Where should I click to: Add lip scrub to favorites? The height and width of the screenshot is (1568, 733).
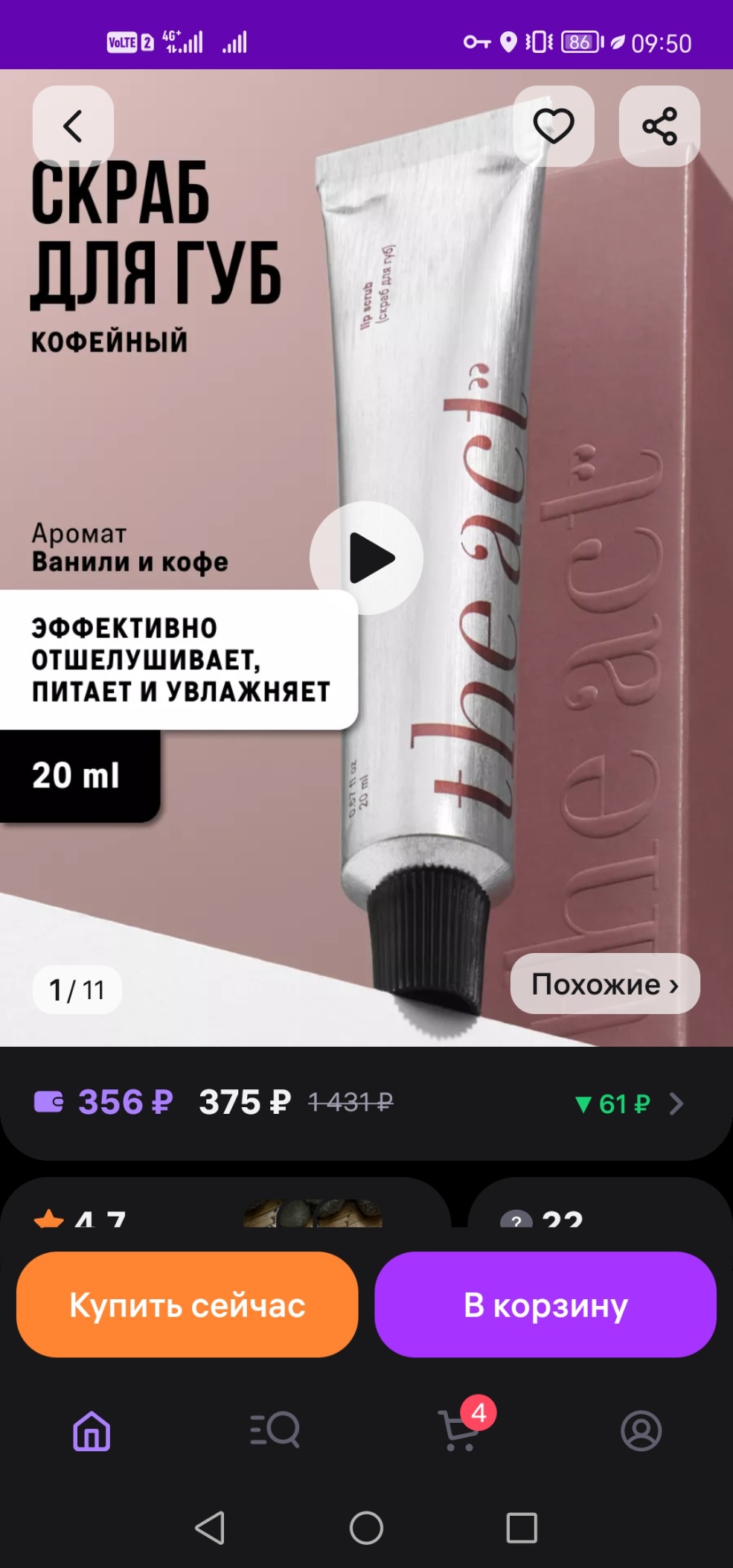point(553,126)
